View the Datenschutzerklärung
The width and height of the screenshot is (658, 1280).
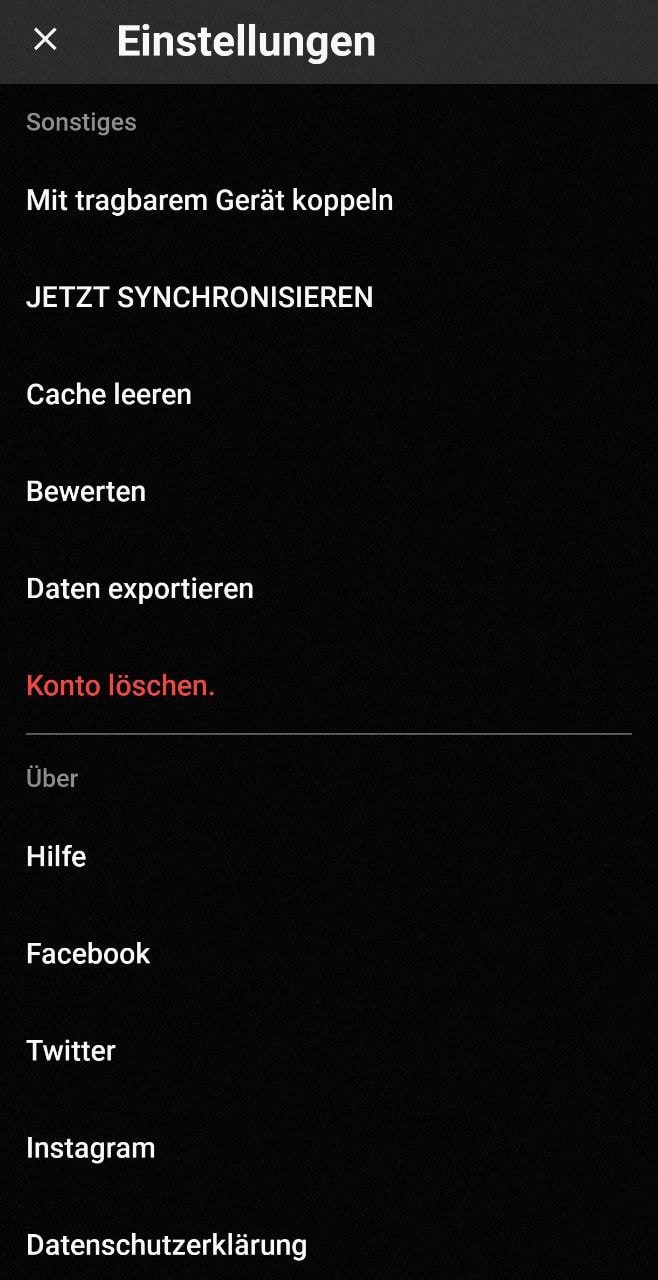pyautogui.click(x=166, y=1245)
